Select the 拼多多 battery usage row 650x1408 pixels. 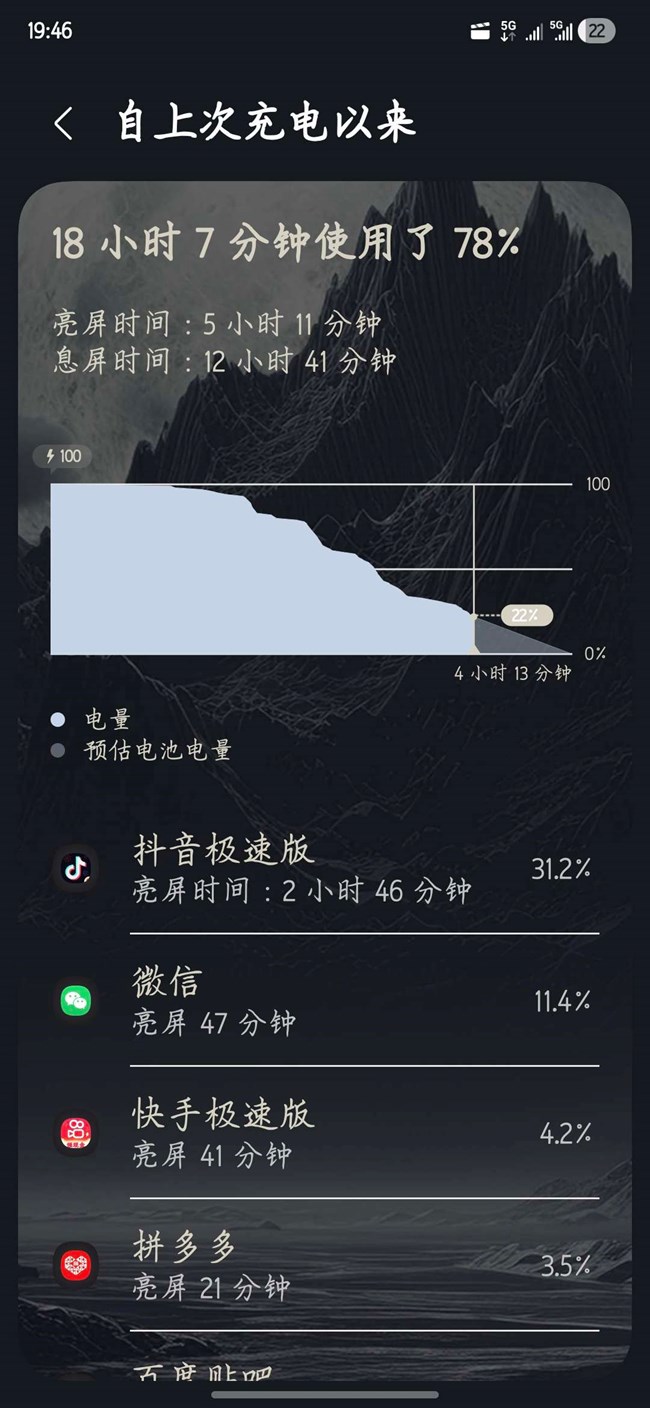325,1266
